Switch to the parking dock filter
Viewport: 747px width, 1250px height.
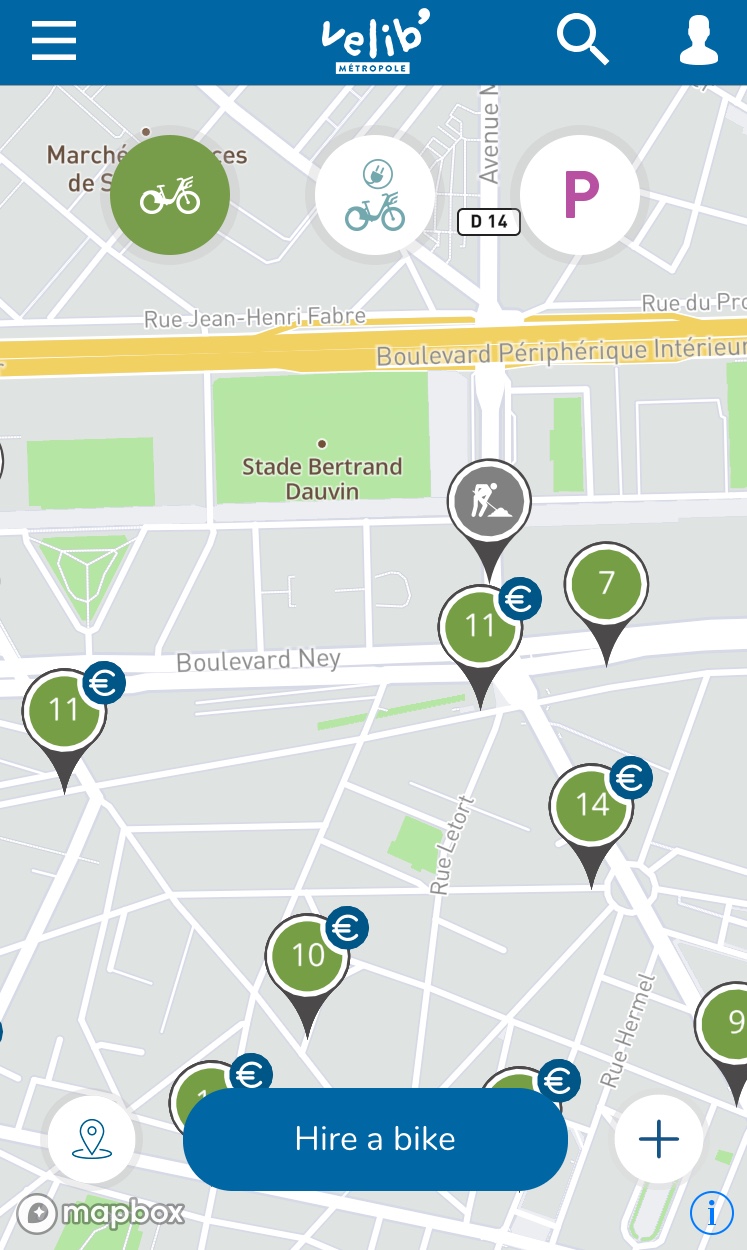(580, 195)
